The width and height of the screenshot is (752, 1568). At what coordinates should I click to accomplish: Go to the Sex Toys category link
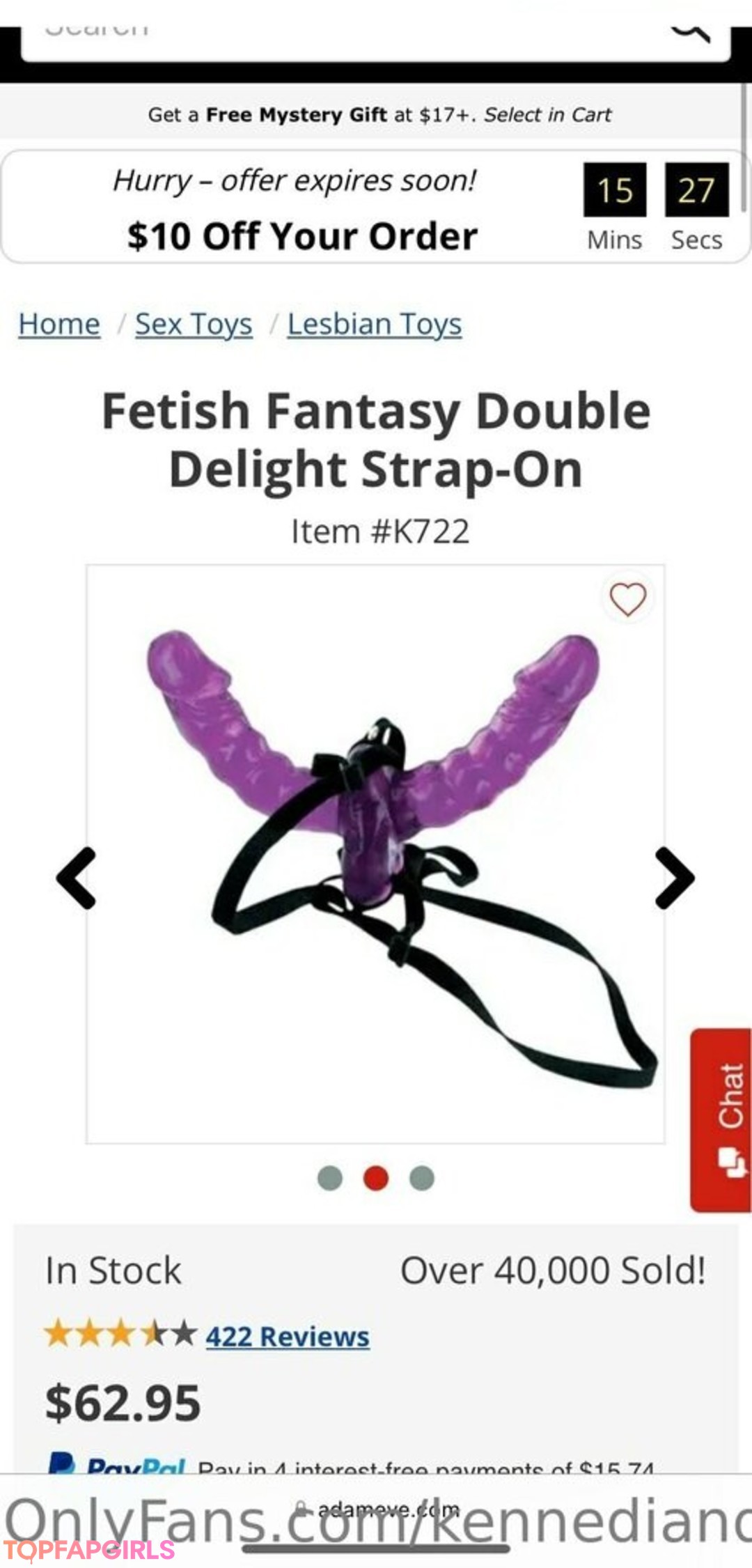click(x=194, y=325)
